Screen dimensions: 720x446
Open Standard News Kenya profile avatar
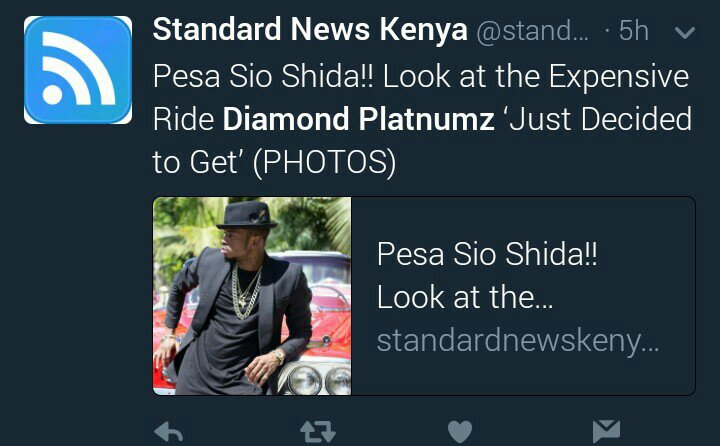77,70
